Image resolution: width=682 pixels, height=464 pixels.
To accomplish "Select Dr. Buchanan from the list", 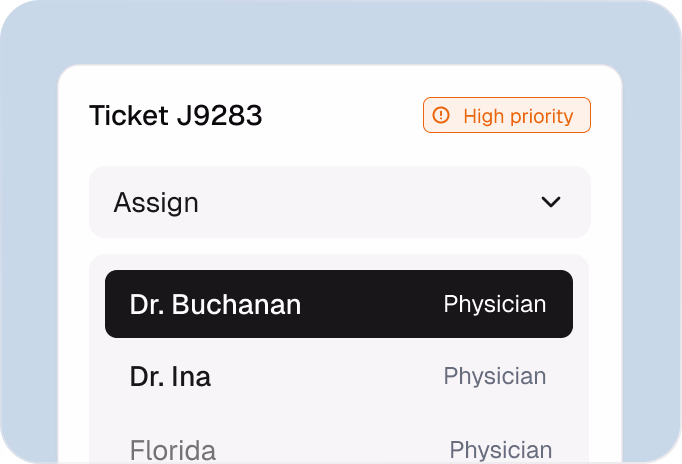I will (339, 304).
